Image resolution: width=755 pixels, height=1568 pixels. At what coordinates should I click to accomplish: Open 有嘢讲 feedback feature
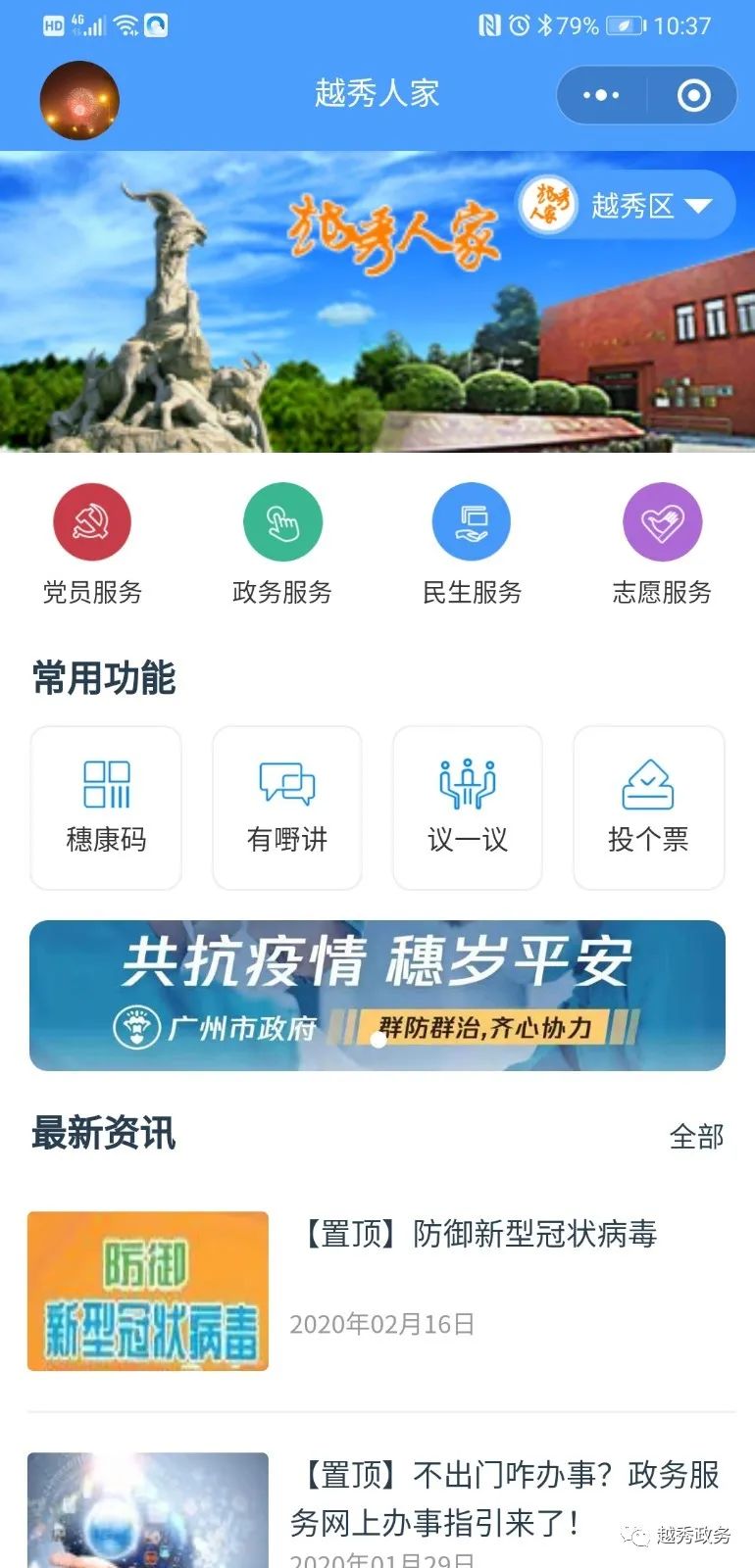287,808
